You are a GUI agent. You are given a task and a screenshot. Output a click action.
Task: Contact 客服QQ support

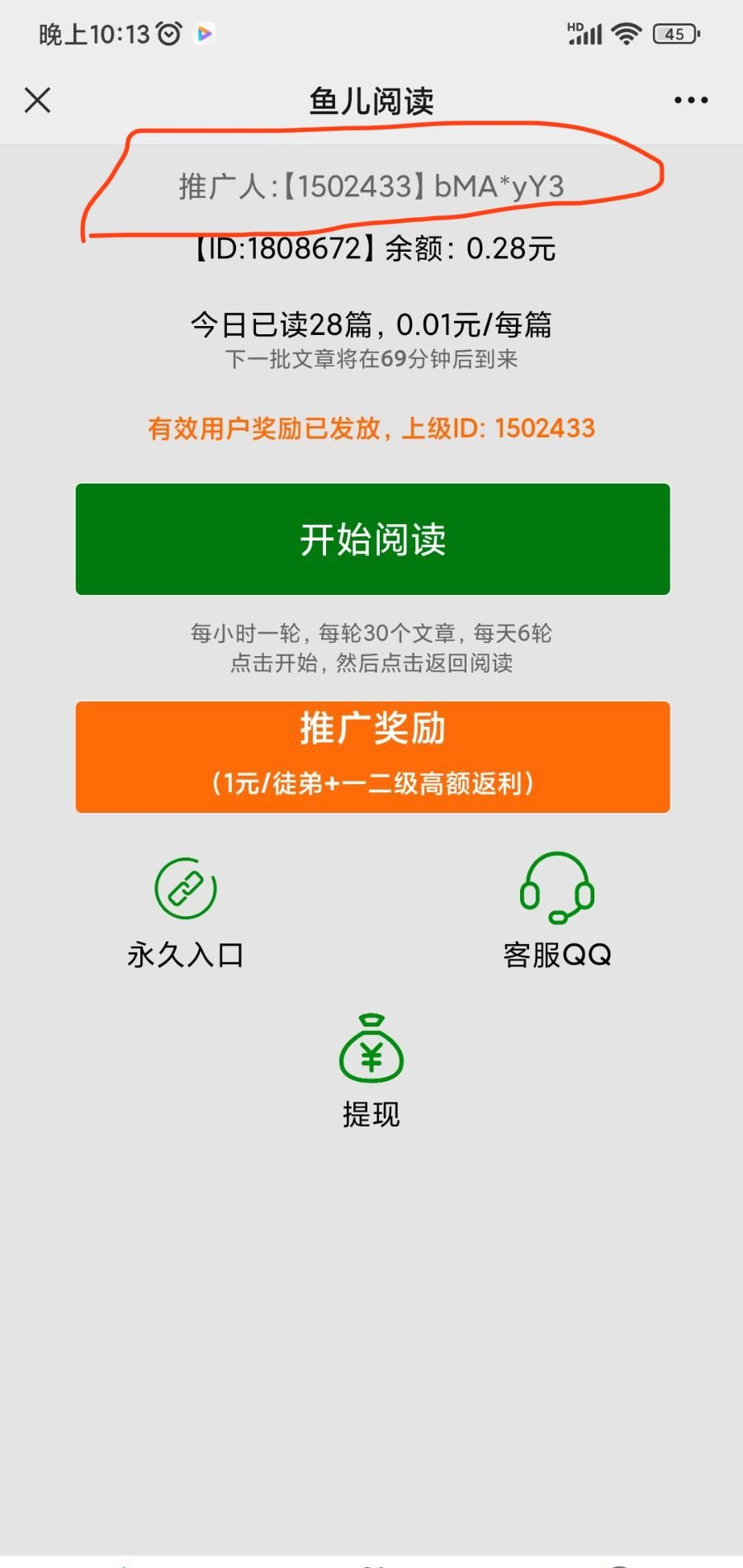(x=556, y=890)
